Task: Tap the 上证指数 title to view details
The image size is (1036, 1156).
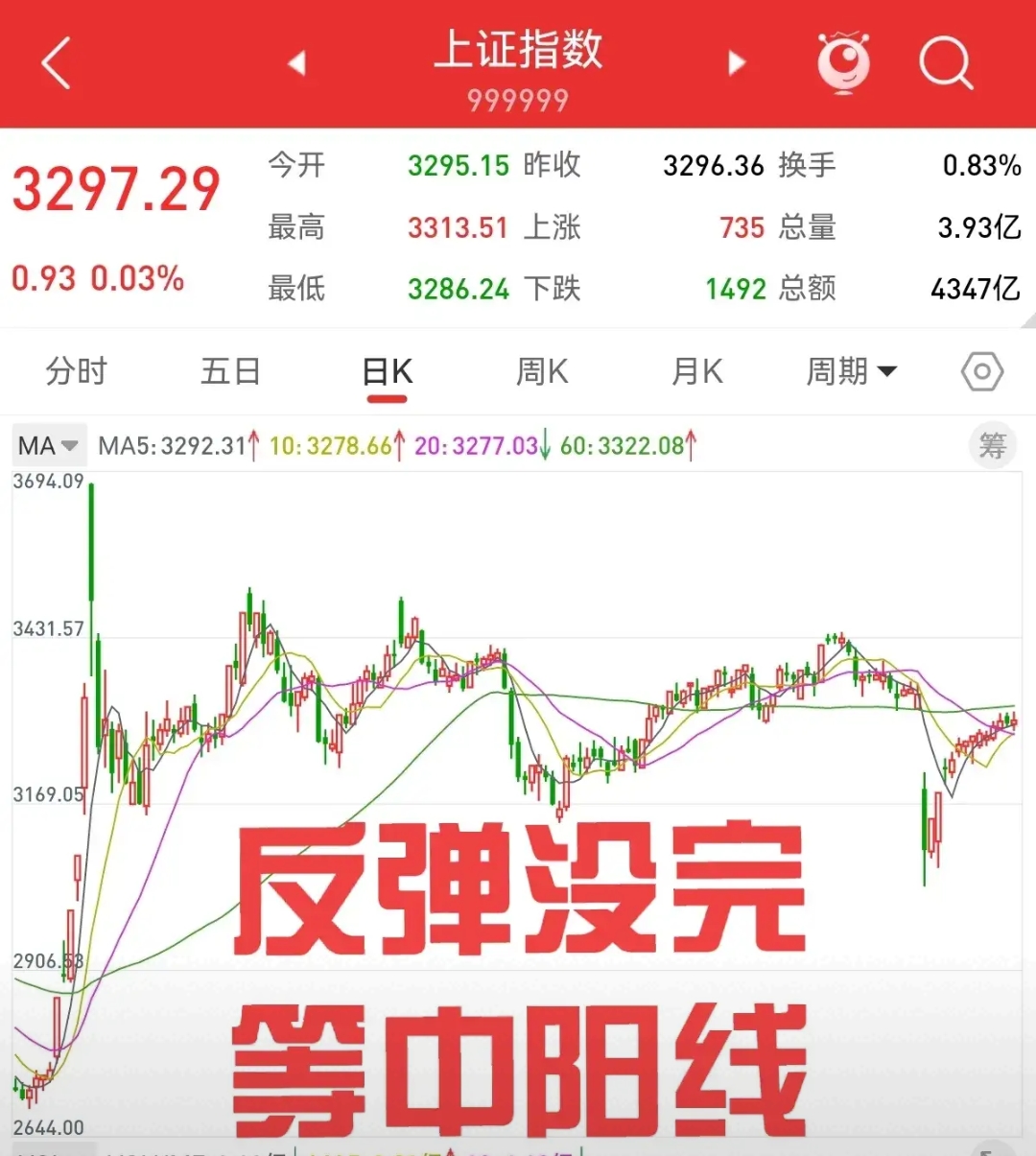Action: (518, 53)
